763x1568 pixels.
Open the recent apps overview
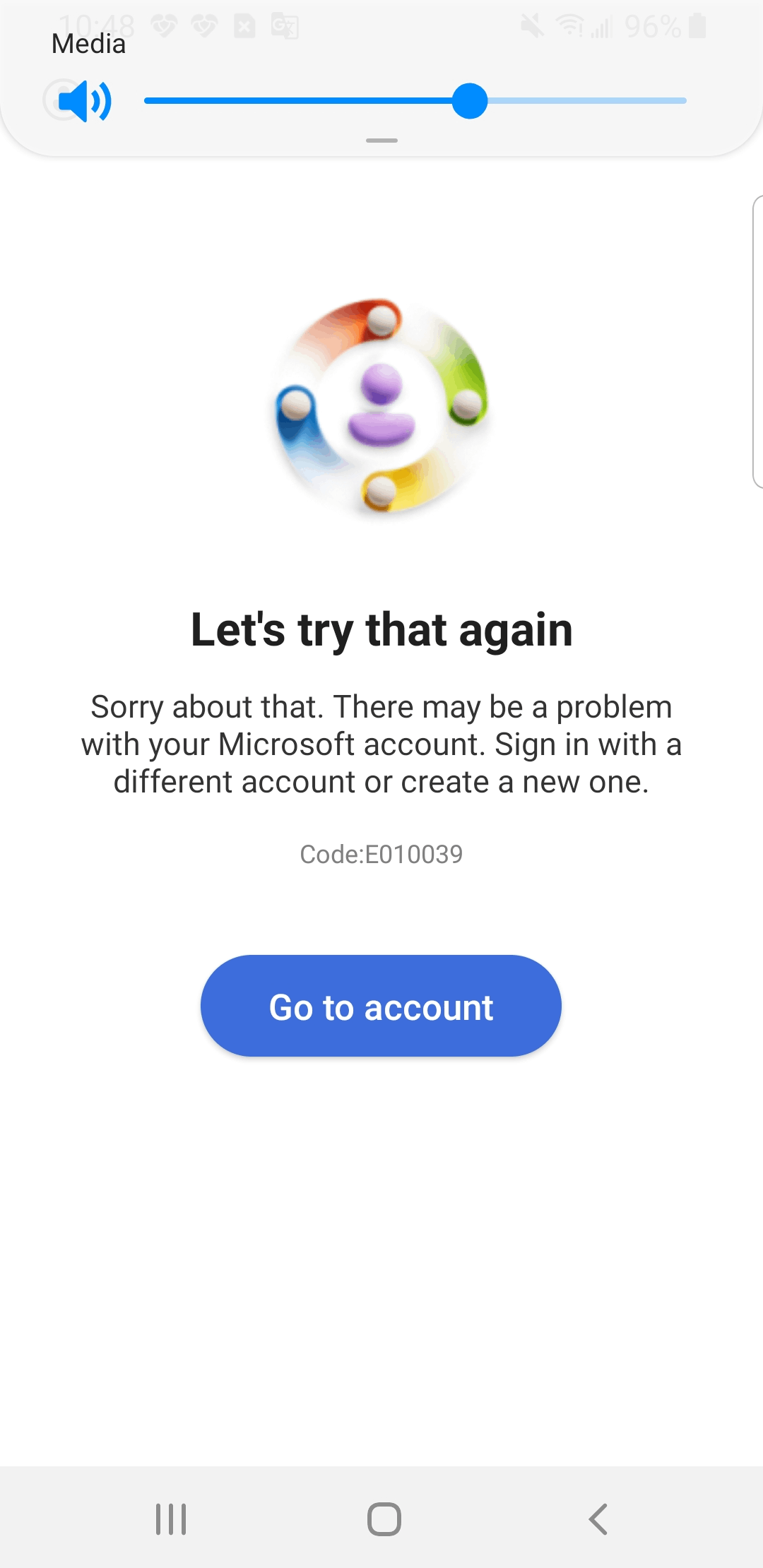(x=171, y=1519)
